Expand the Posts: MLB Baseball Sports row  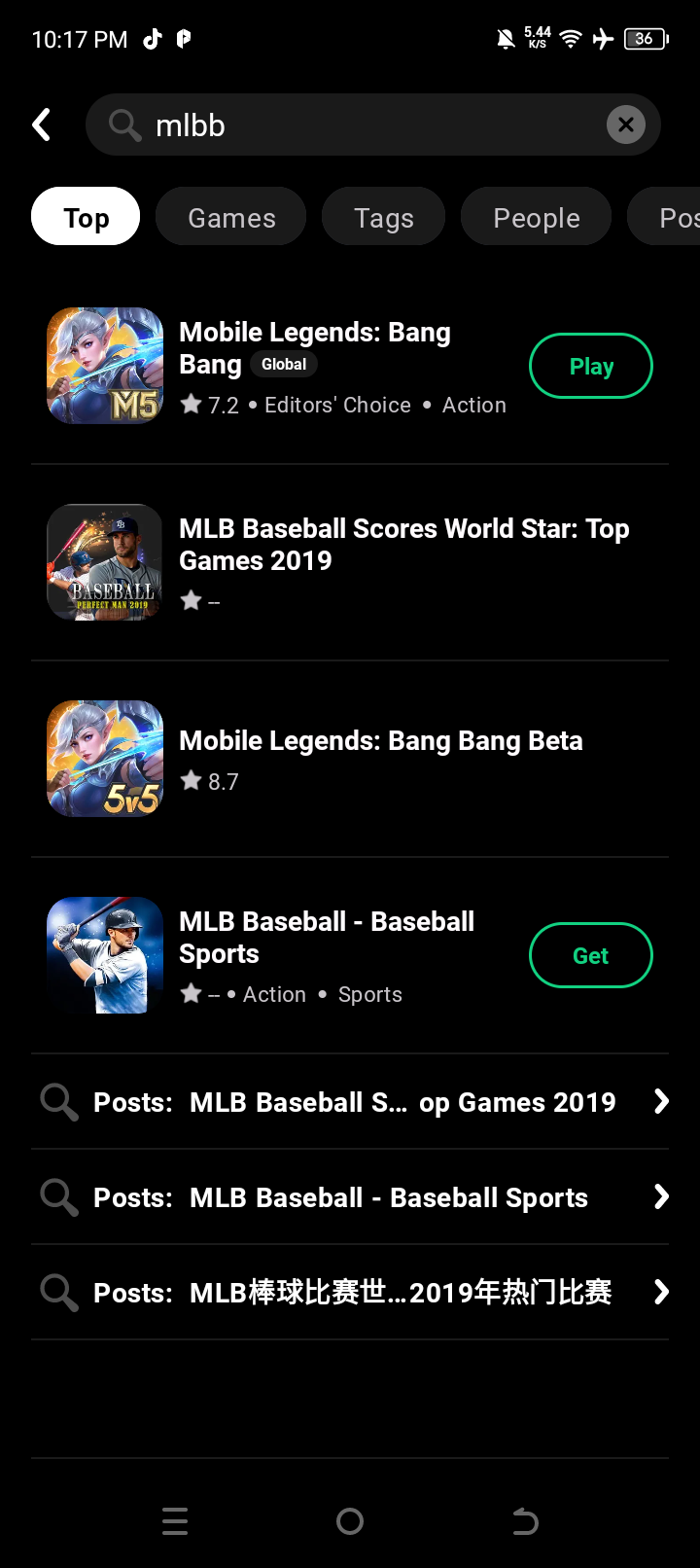(x=662, y=1196)
